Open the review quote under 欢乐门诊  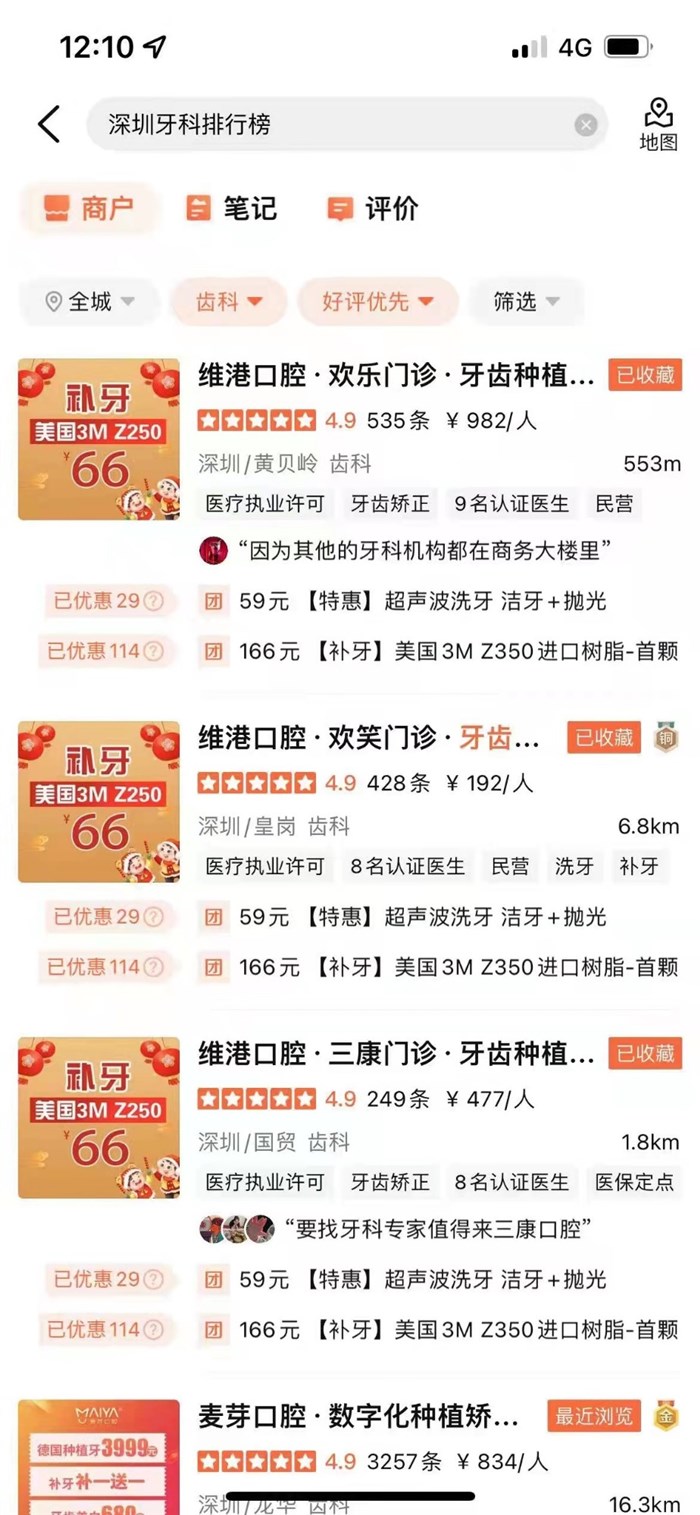point(432,551)
